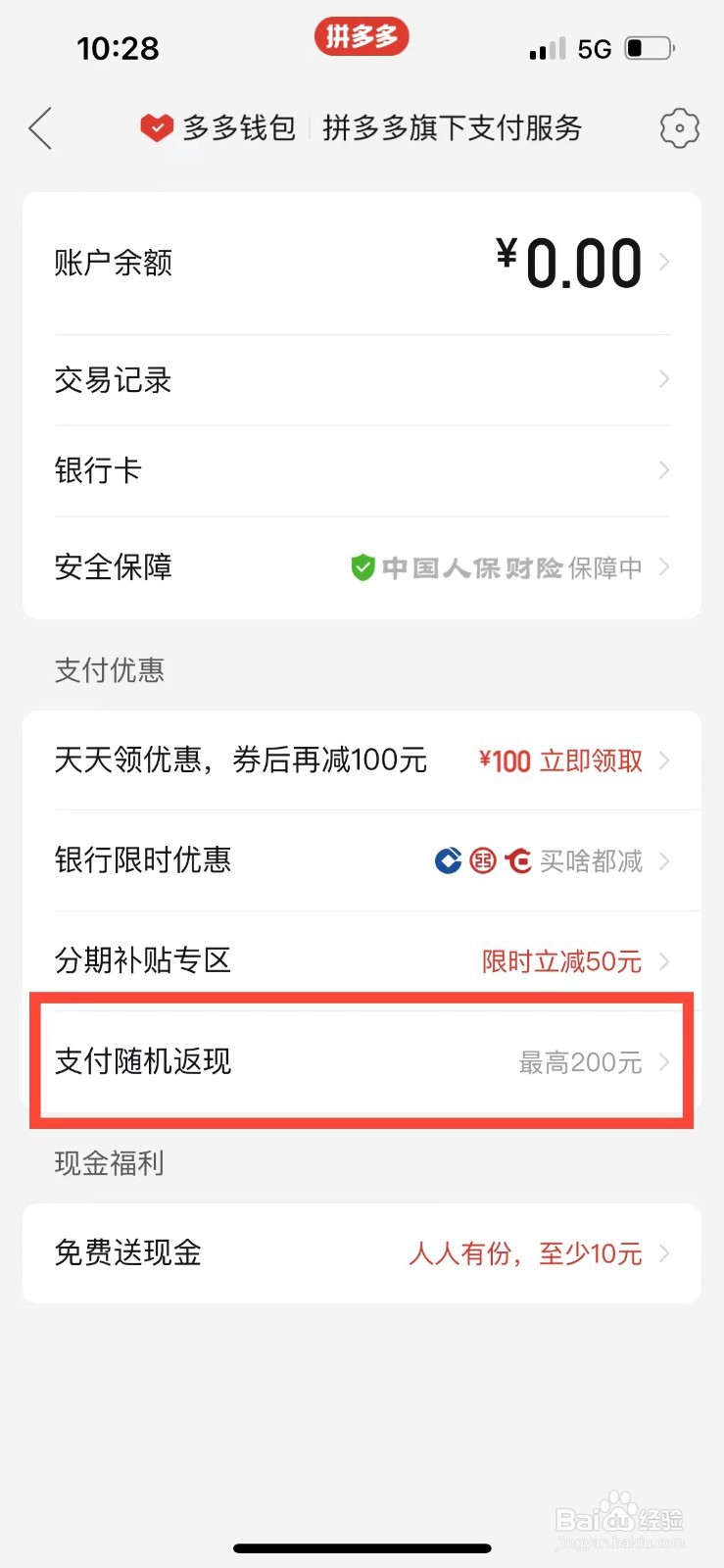This screenshot has height=1568, width=724.
Task: Open the settings gear icon
Action: tap(678, 128)
